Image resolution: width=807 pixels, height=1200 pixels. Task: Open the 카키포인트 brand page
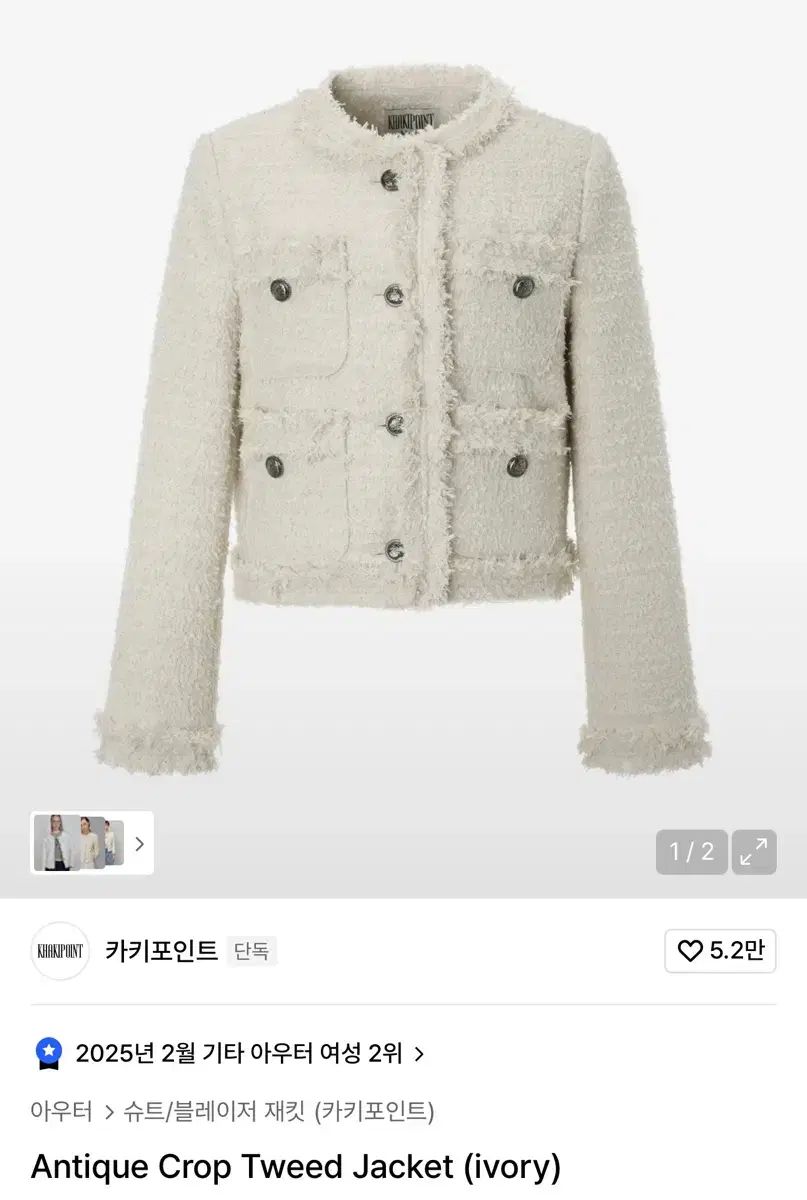(161, 951)
